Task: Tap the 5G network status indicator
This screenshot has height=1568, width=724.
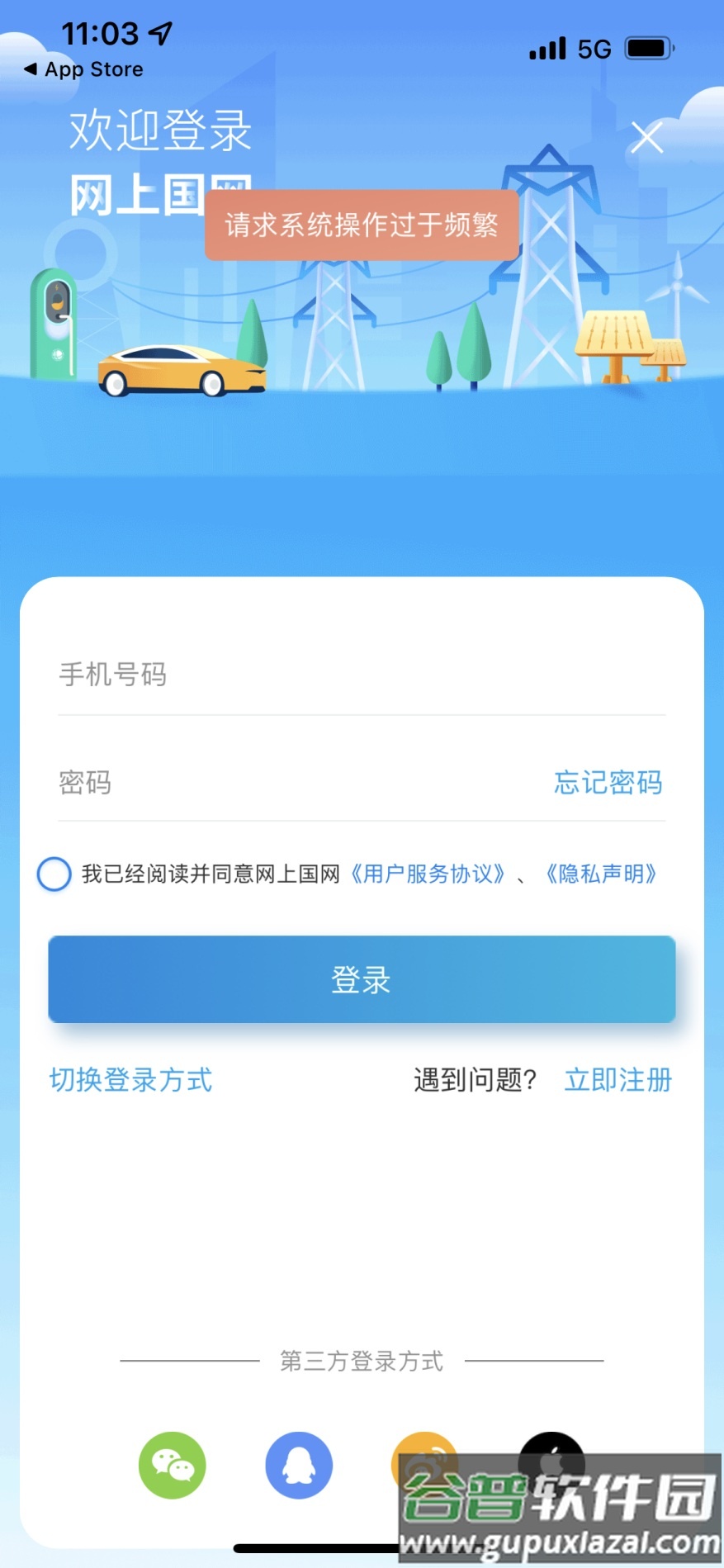Action: click(x=593, y=50)
